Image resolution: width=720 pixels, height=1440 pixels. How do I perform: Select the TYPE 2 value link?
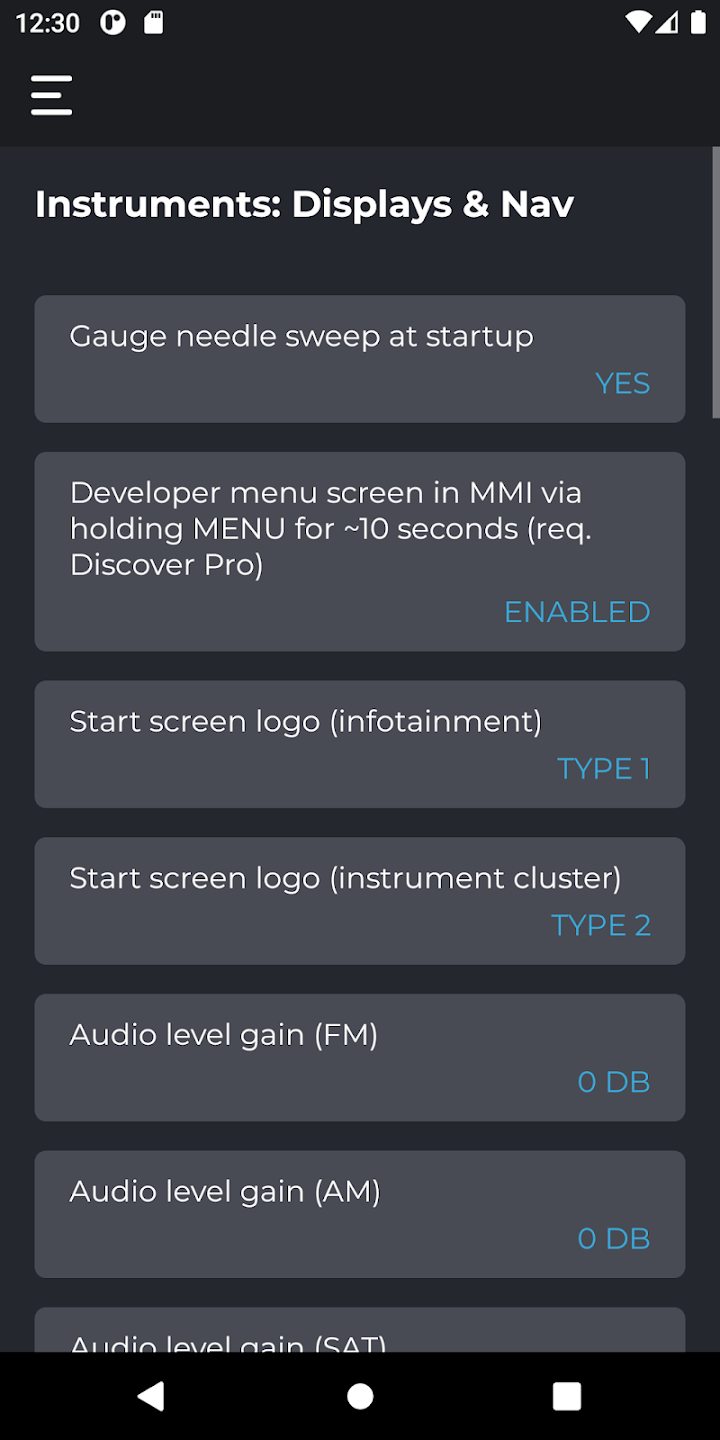pyautogui.click(x=600, y=925)
